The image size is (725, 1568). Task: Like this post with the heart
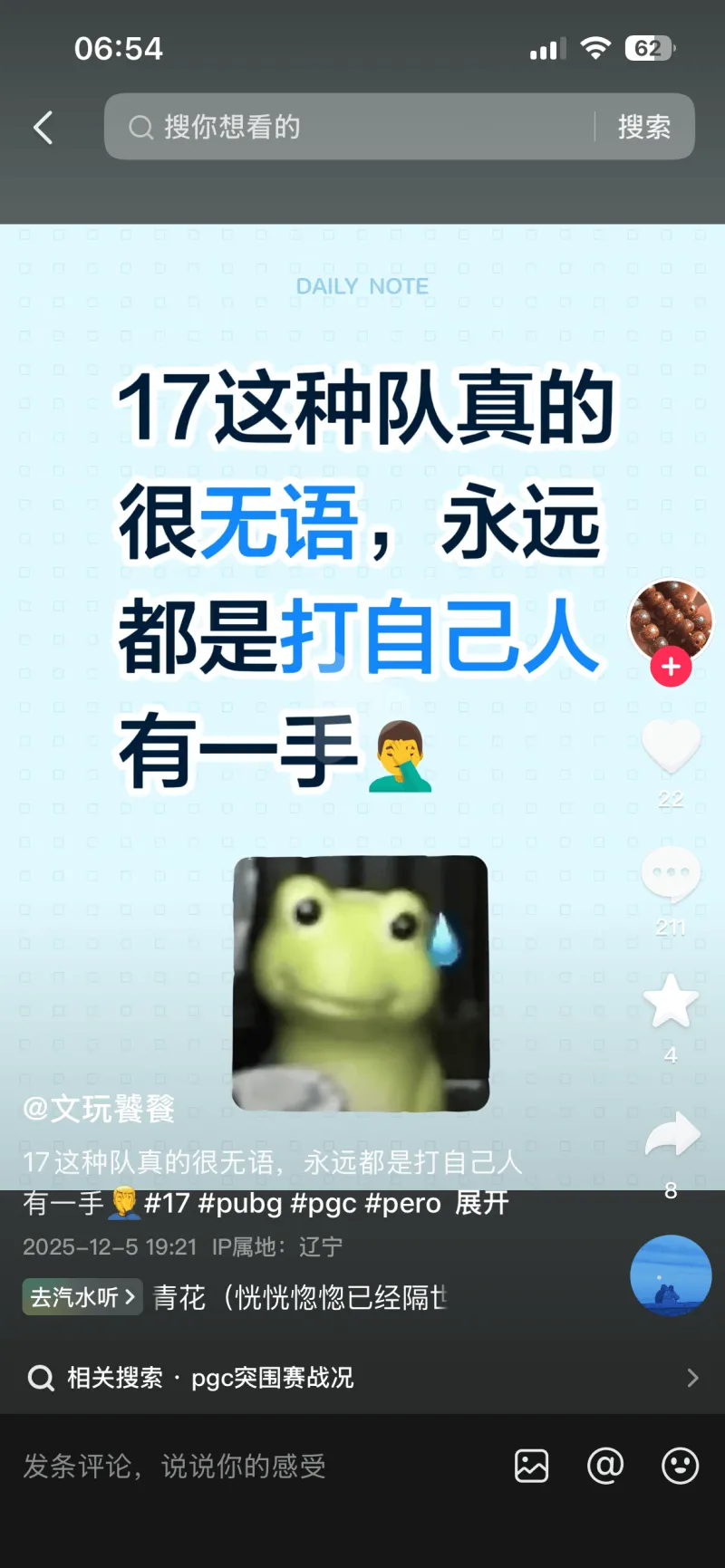point(671,747)
